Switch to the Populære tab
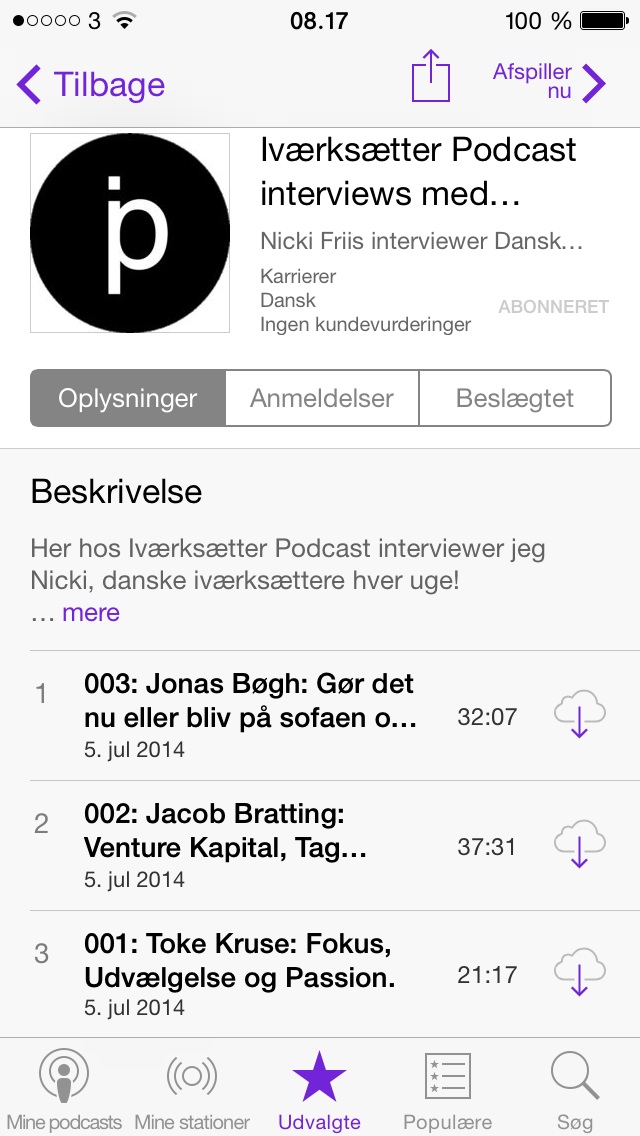The width and height of the screenshot is (640, 1136). point(447,1089)
